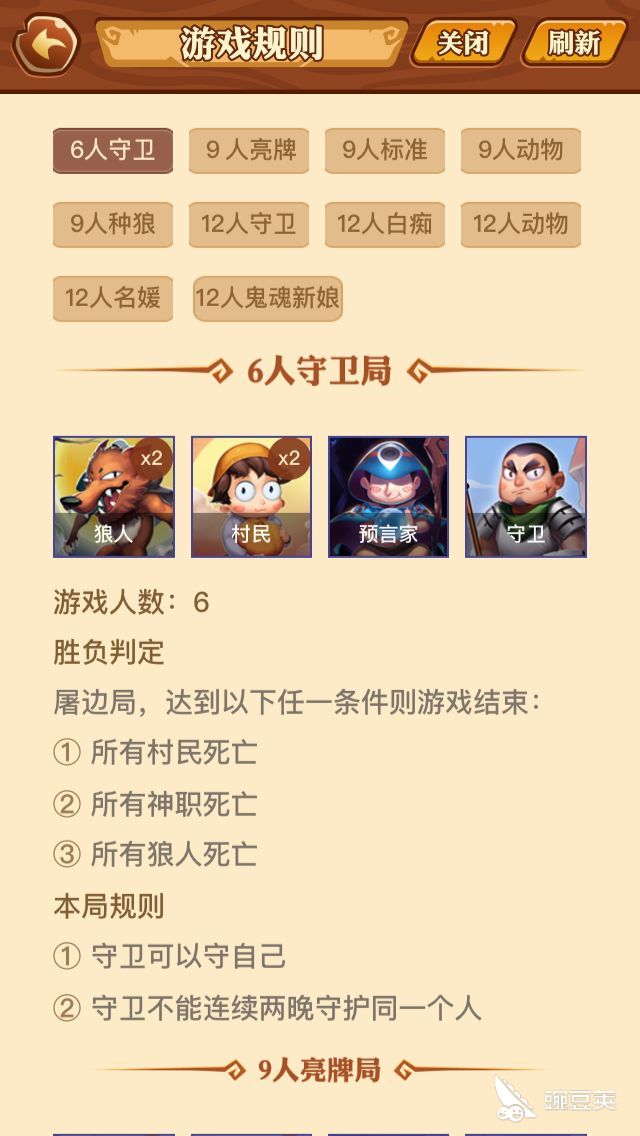
Task: Open the 守卫 role card
Action: click(x=526, y=497)
